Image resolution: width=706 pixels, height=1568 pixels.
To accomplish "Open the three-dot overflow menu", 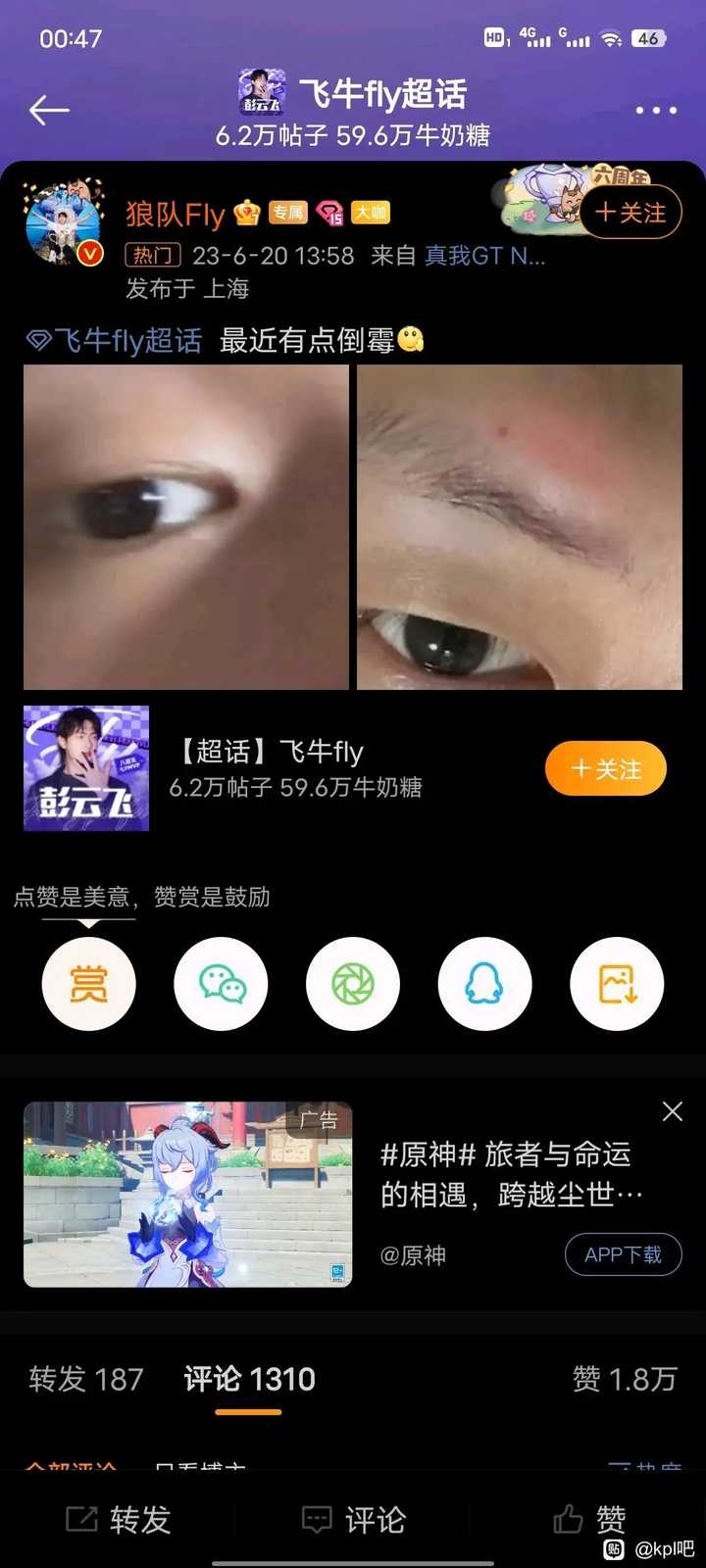I will 655,111.
